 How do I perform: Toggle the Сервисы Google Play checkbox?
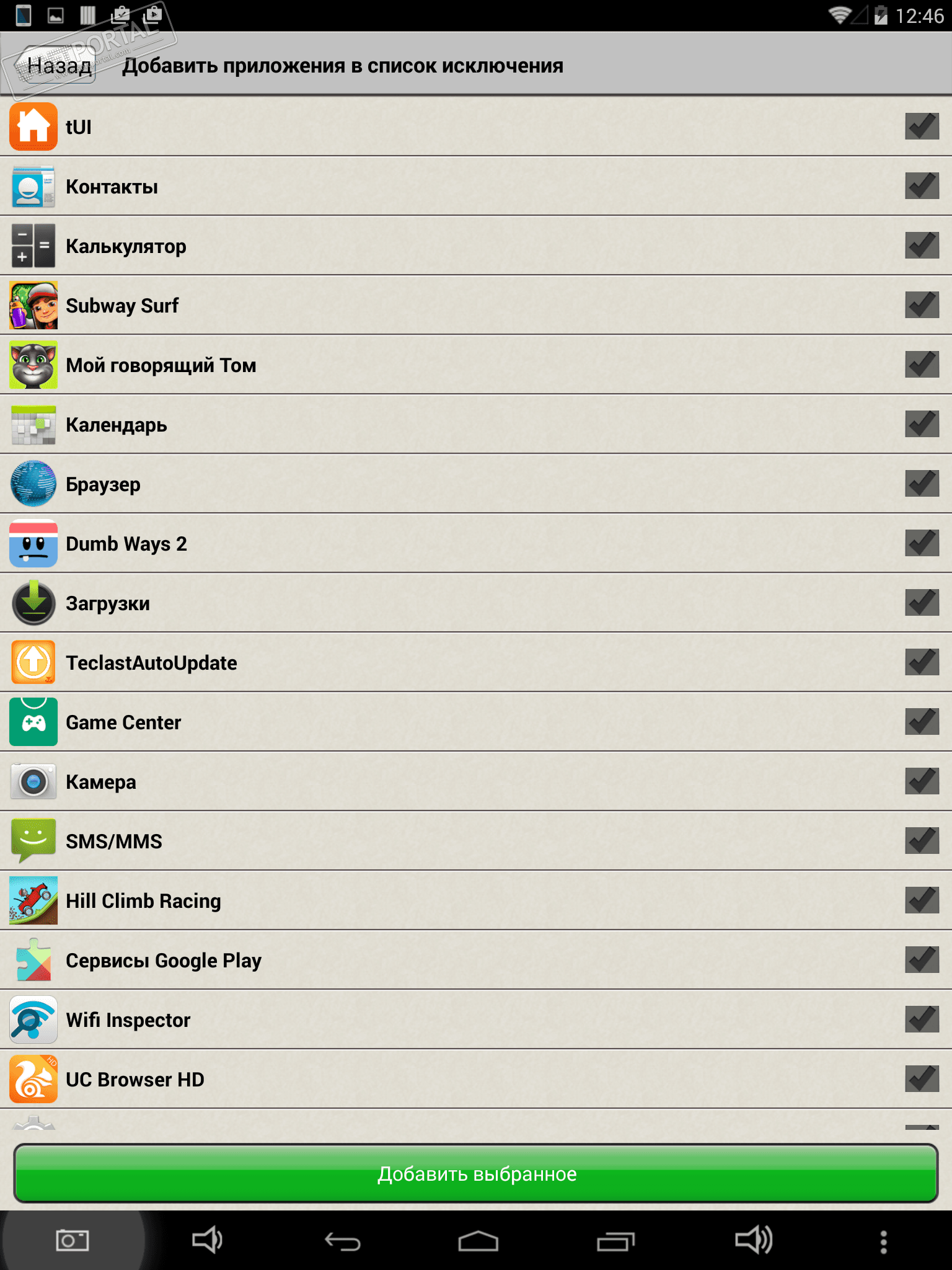pyautogui.click(x=922, y=960)
